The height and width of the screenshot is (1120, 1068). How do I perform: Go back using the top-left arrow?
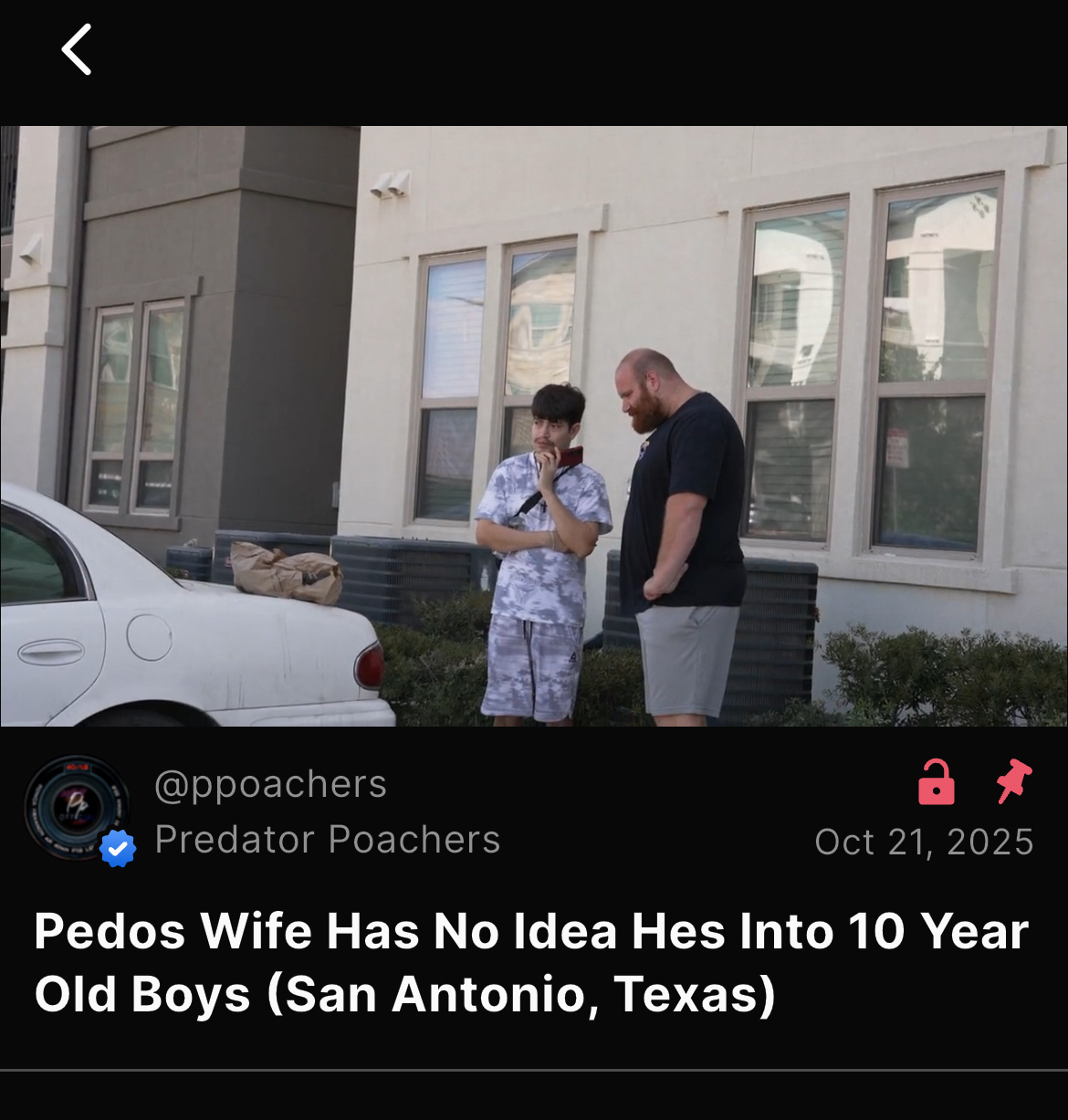77,49
